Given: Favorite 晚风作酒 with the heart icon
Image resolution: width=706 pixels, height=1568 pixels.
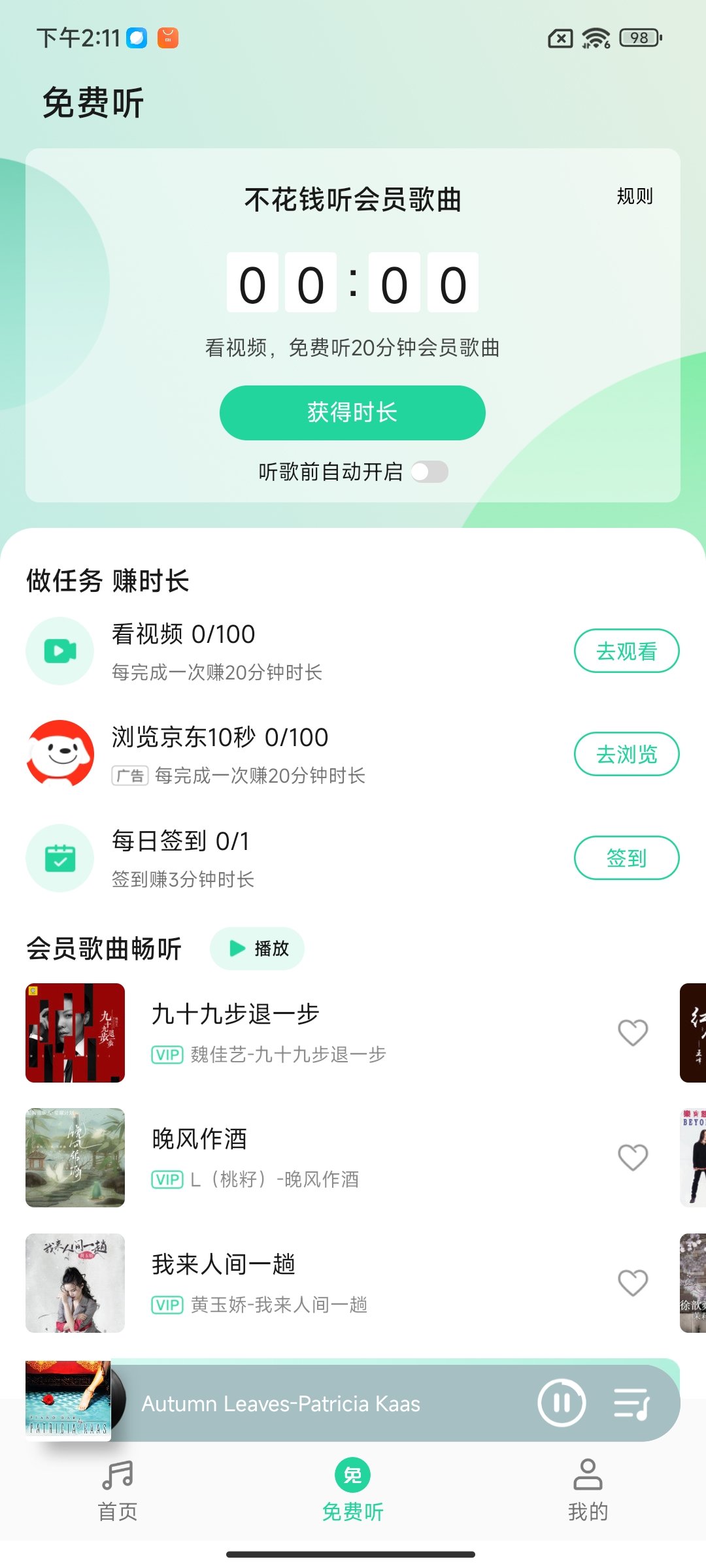Looking at the screenshot, I should (631, 1158).
